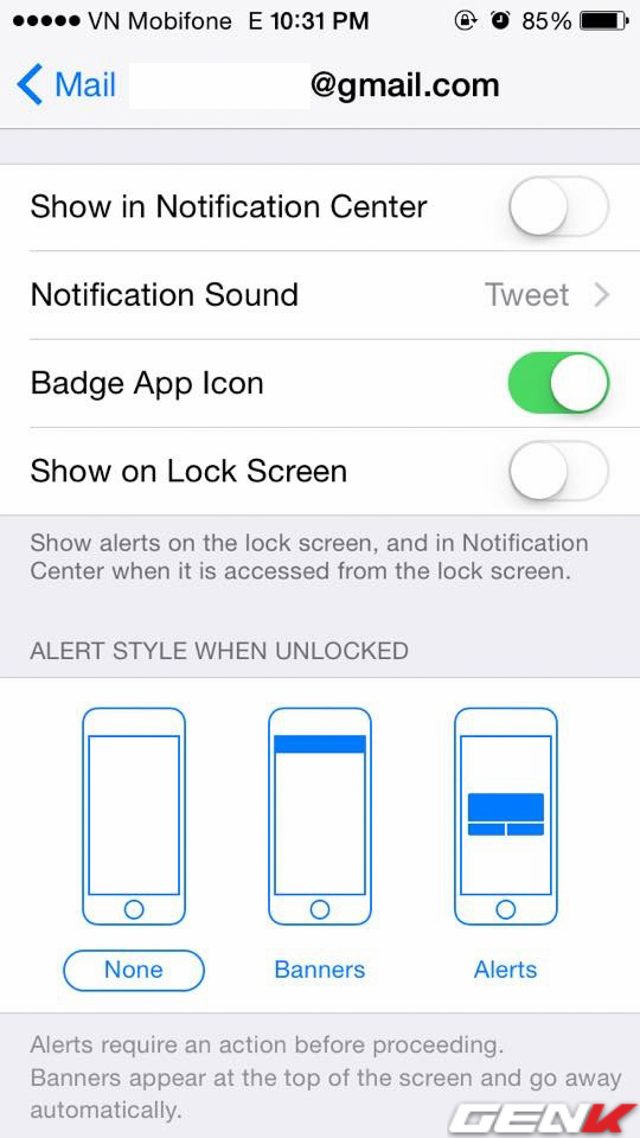The height and width of the screenshot is (1138, 640).
Task: Enable Show on Lock Screen switch
Action: [558, 471]
